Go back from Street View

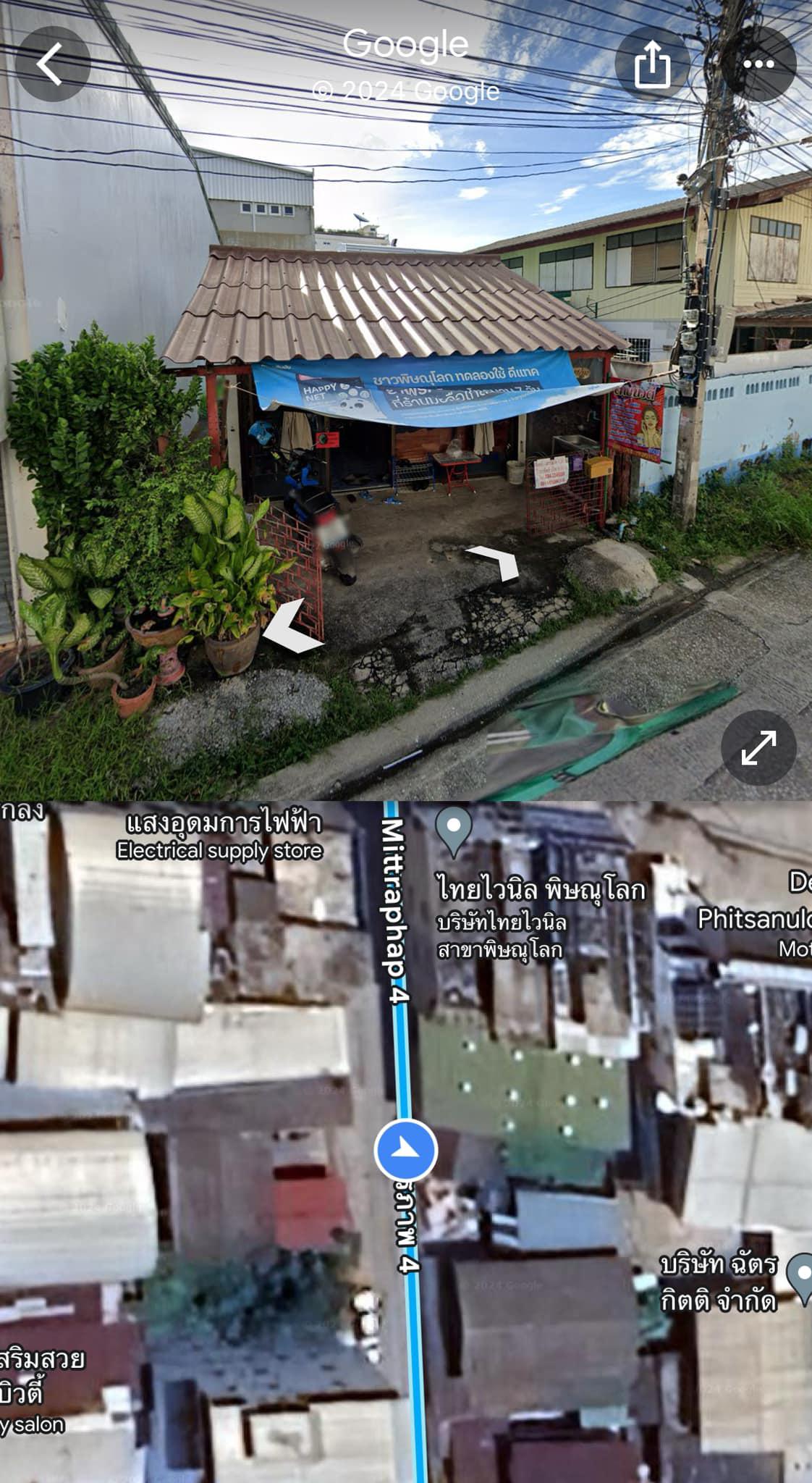click(52, 64)
